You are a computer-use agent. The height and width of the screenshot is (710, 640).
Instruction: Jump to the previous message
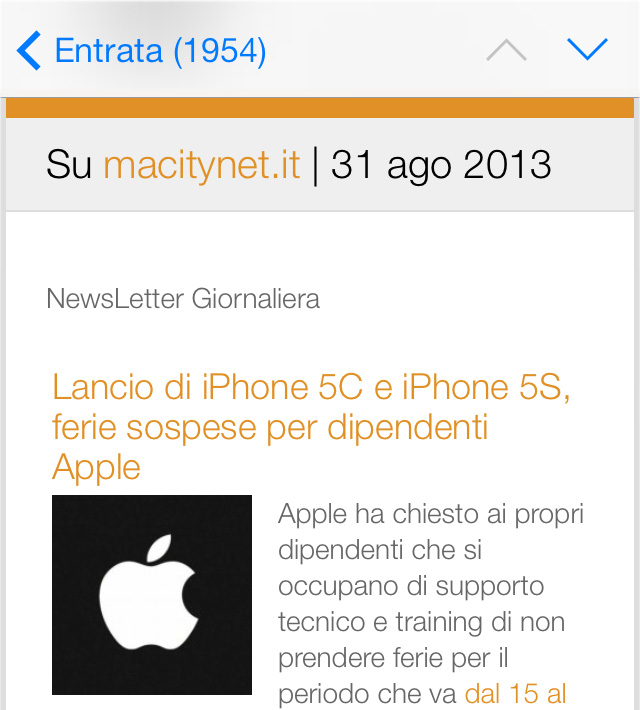pyautogui.click(x=506, y=50)
